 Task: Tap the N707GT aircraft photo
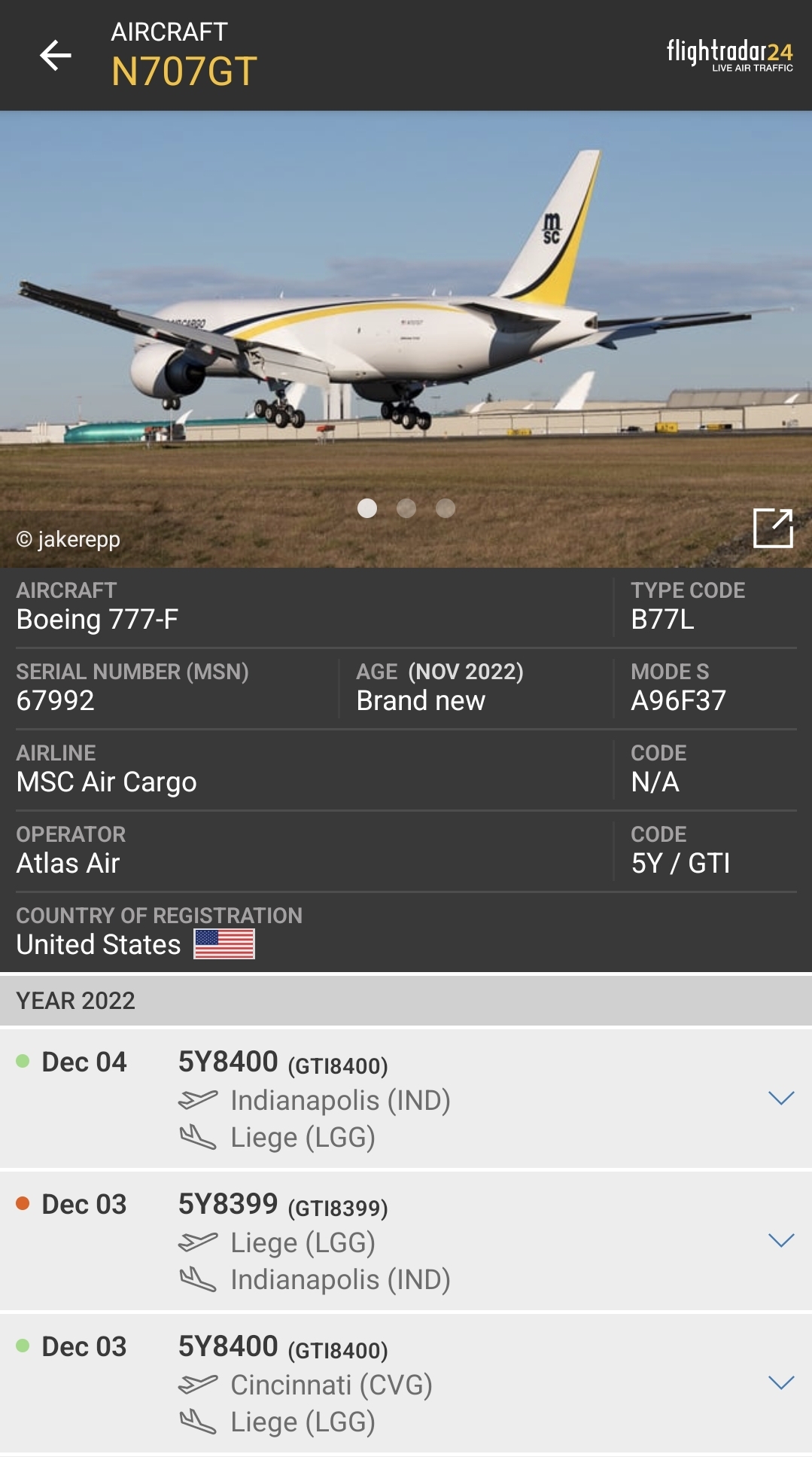[406, 339]
